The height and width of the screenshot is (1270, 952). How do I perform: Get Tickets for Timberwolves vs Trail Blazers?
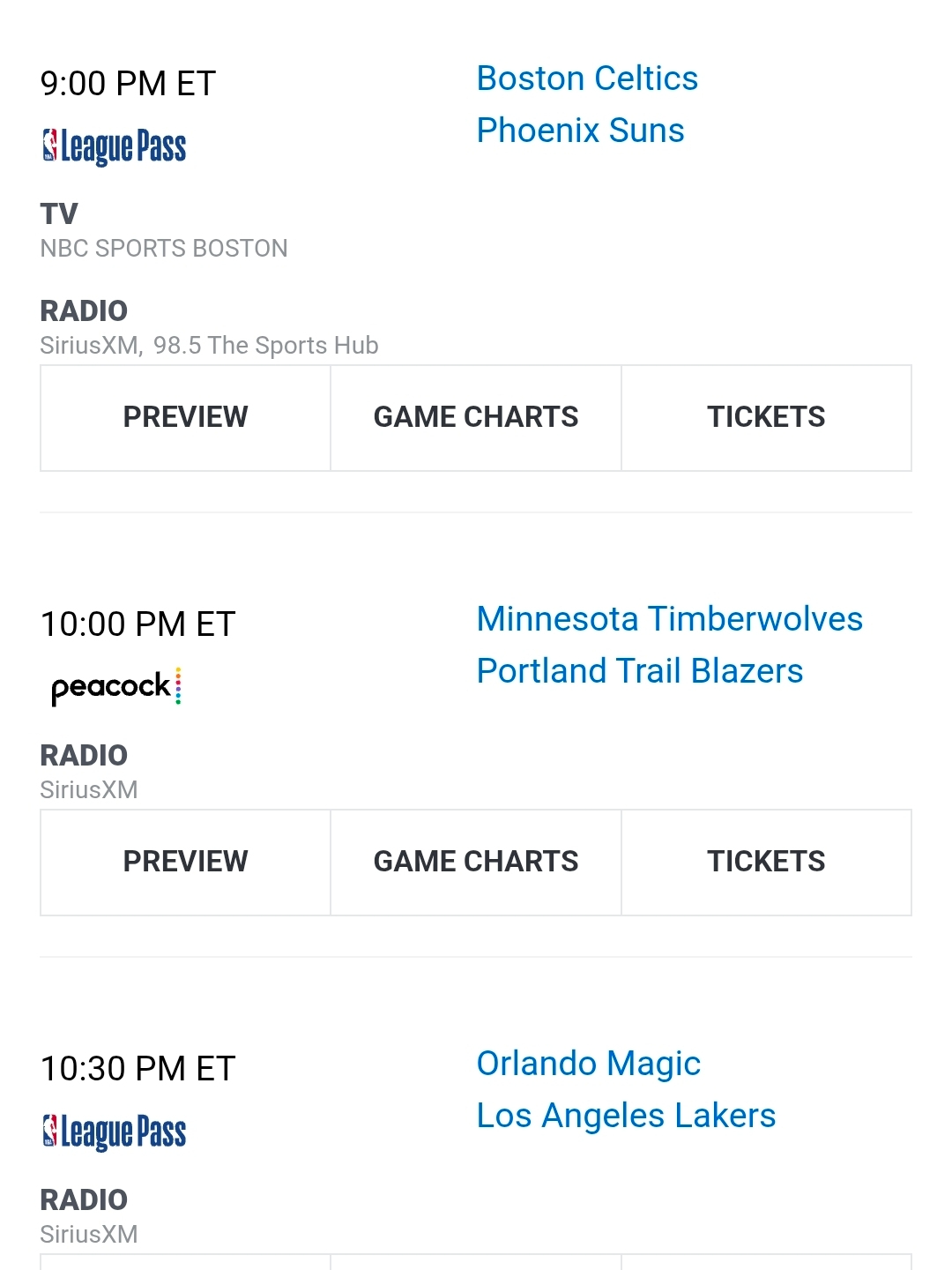(x=766, y=862)
